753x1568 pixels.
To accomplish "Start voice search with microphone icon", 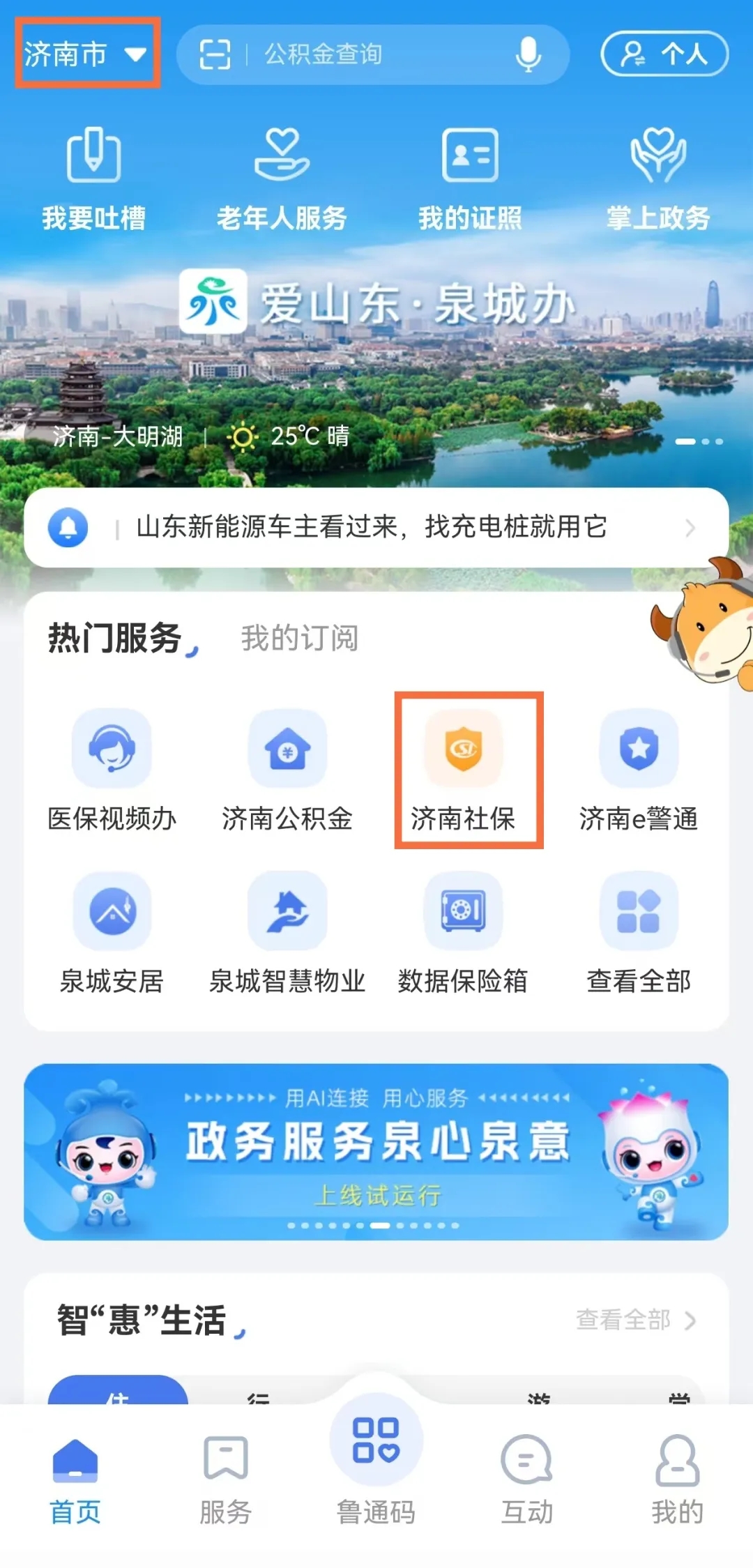I will point(528,54).
